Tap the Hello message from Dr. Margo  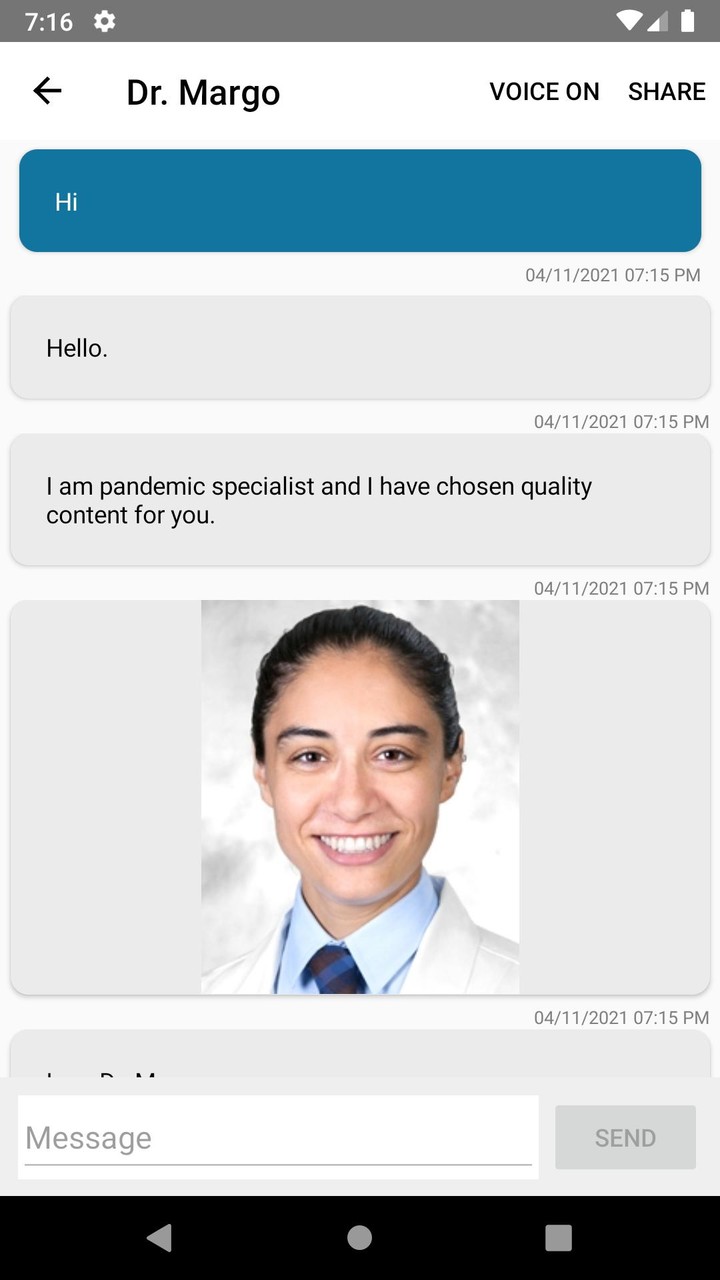pos(360,347)
